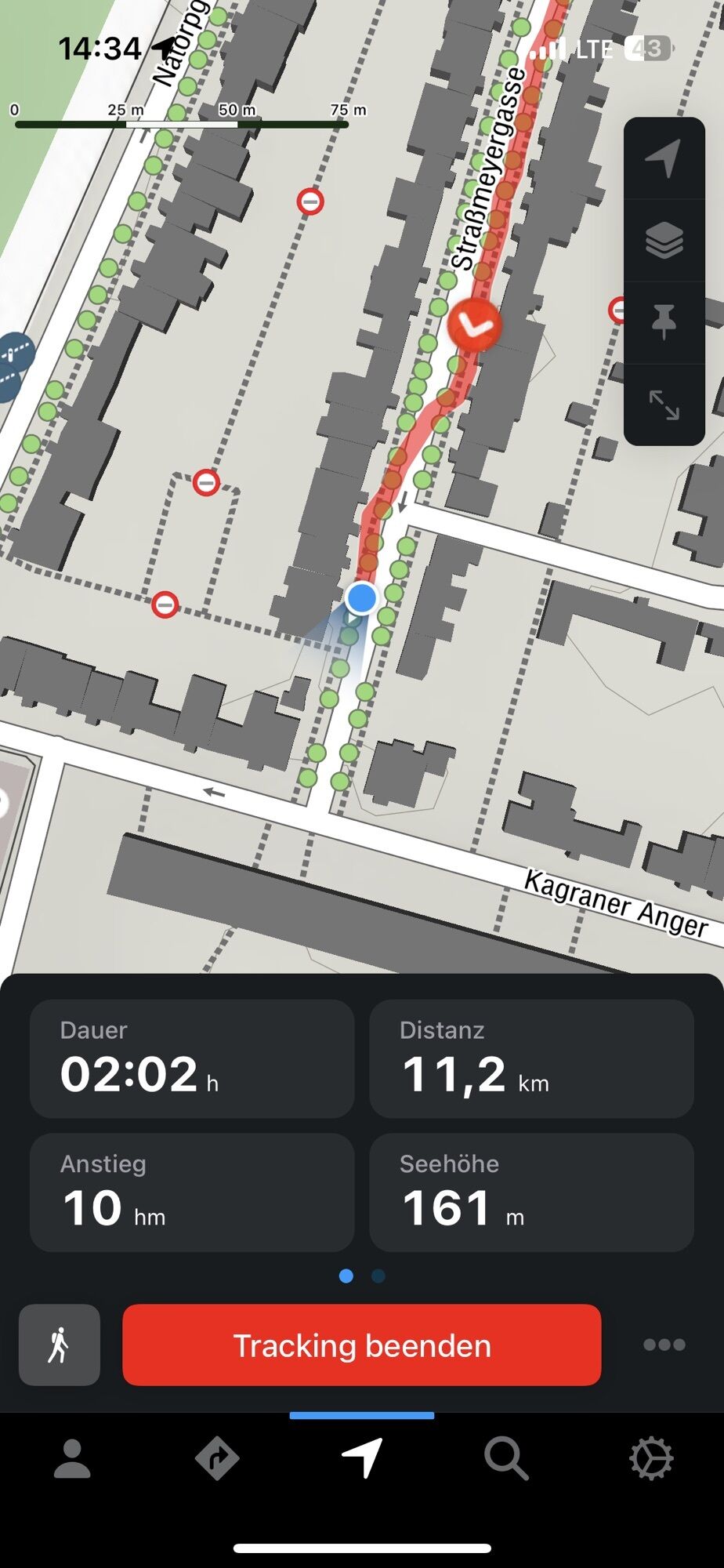Image resolution: width=724 pixels, height=1568 pixels.
Task: Tap the red waypoint marker on Straßmeyergasse
Action: coord(474,325)
